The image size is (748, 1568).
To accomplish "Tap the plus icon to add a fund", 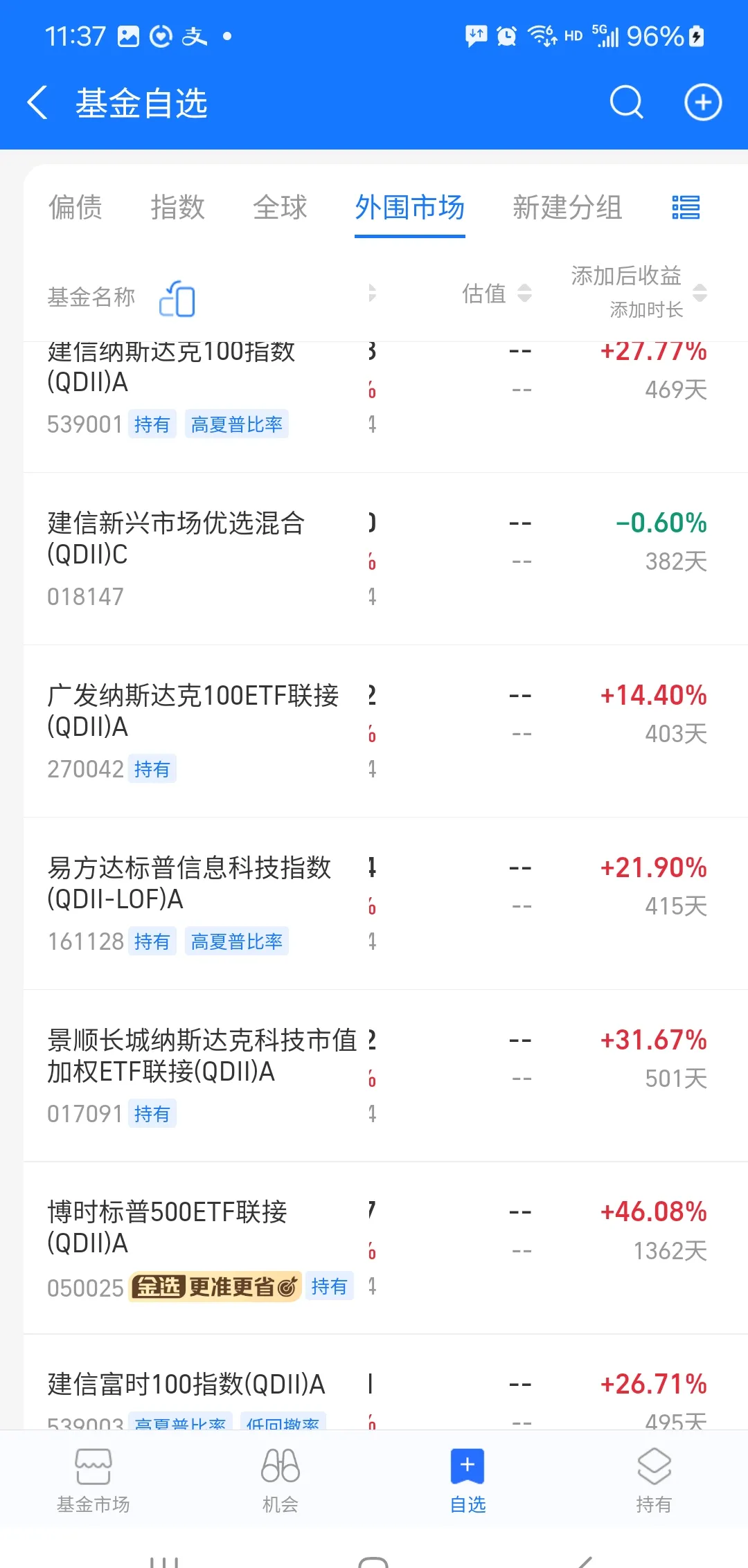I will (x=702, y=102).
